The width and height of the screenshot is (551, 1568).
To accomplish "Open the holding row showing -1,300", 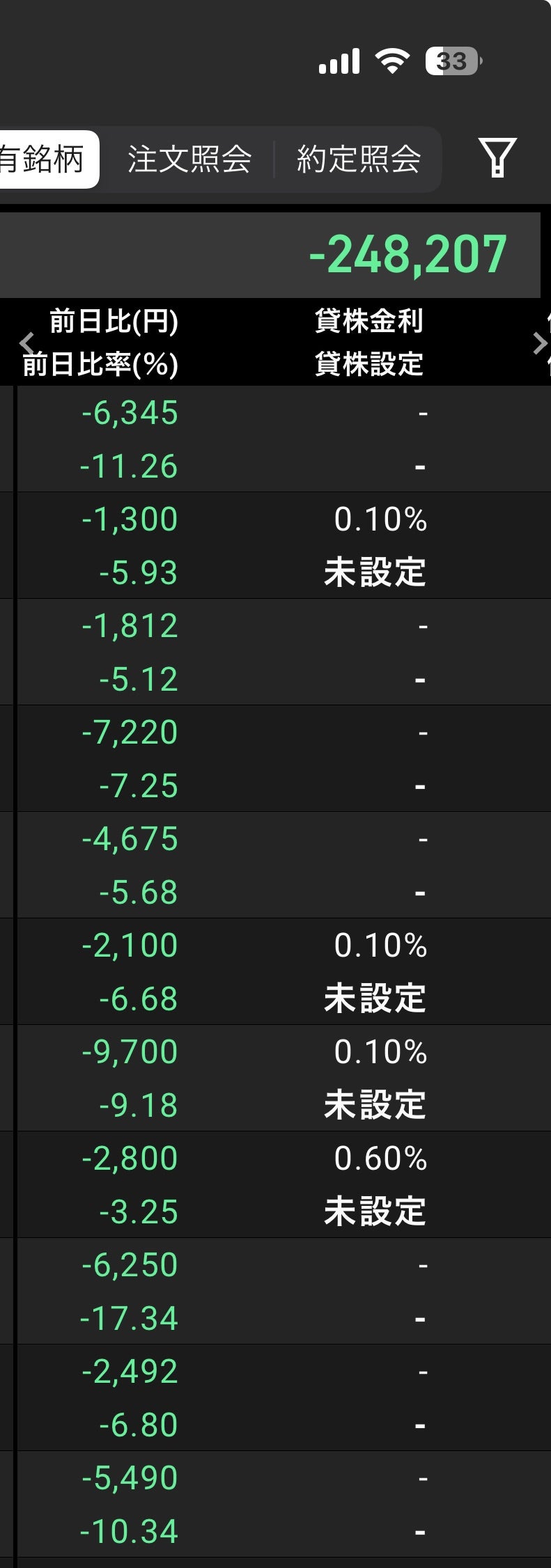I will pos(279,546).
